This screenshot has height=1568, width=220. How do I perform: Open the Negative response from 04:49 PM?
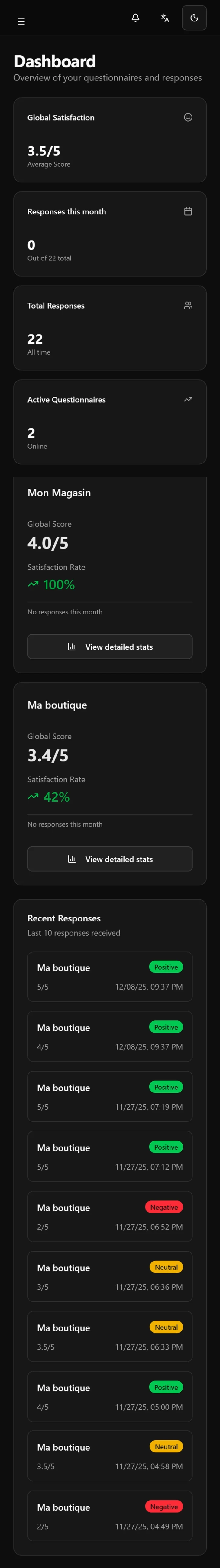pos(110,1516)
